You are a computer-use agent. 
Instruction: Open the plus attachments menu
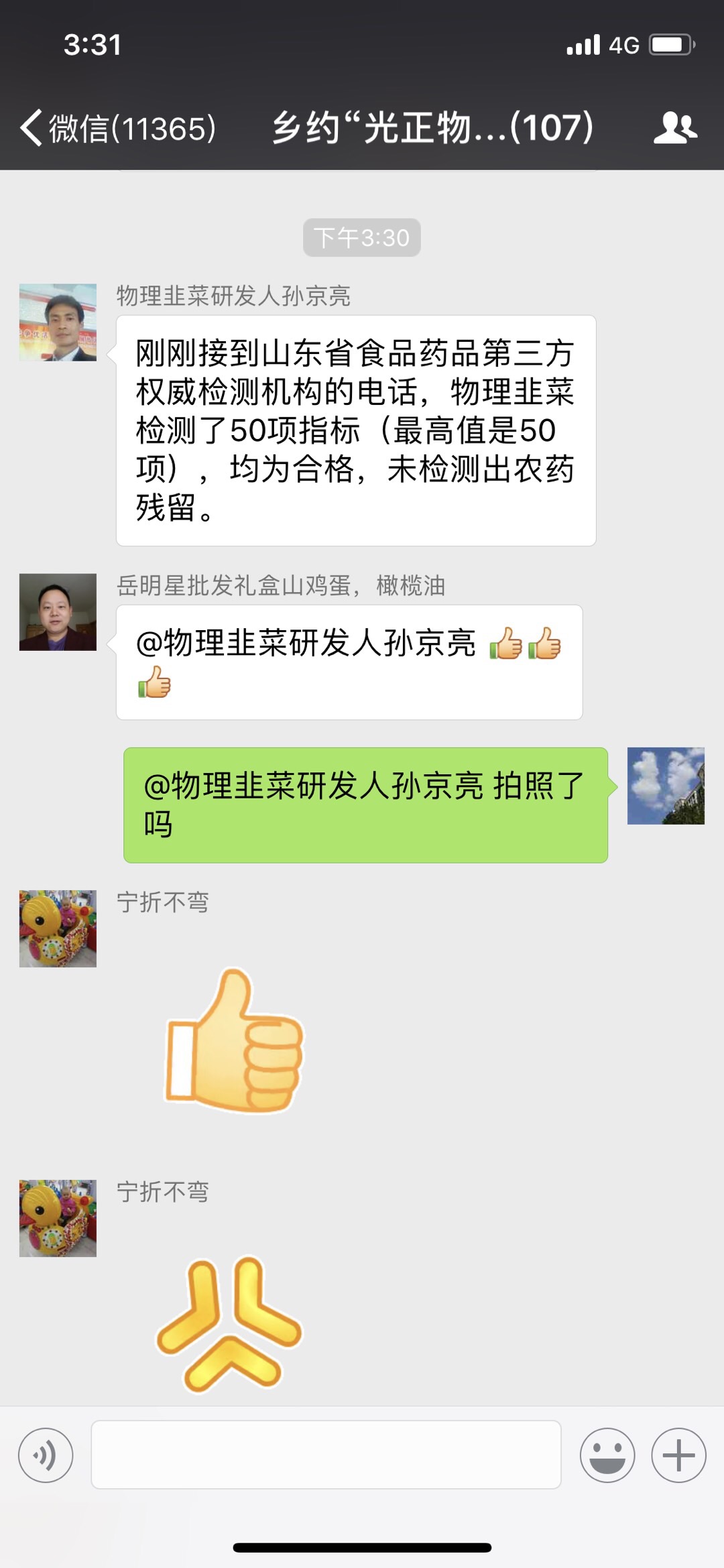[x=678, y=1455]
